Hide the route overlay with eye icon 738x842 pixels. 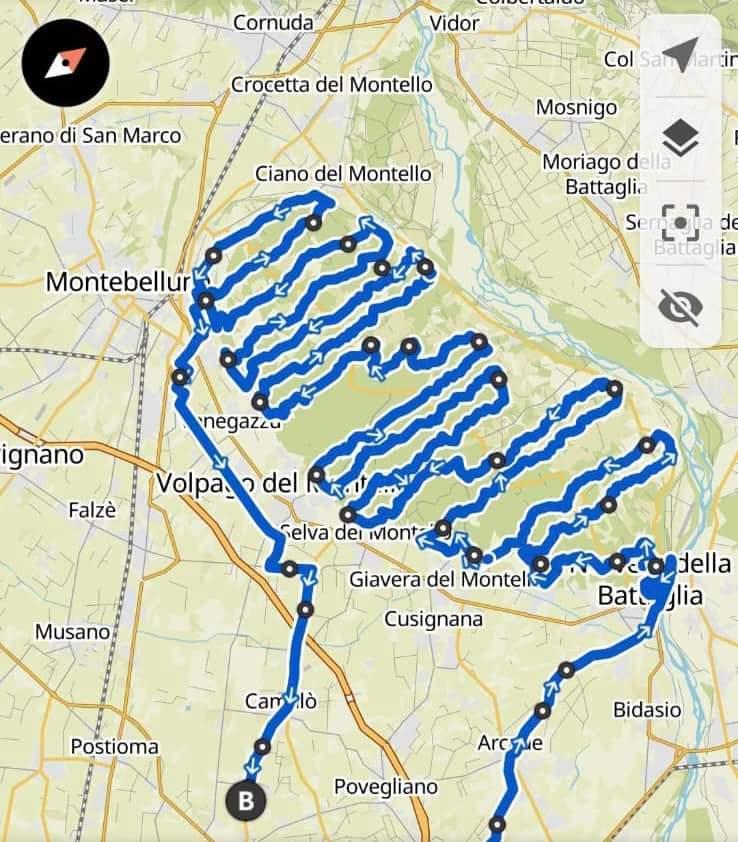pos(680,306)
